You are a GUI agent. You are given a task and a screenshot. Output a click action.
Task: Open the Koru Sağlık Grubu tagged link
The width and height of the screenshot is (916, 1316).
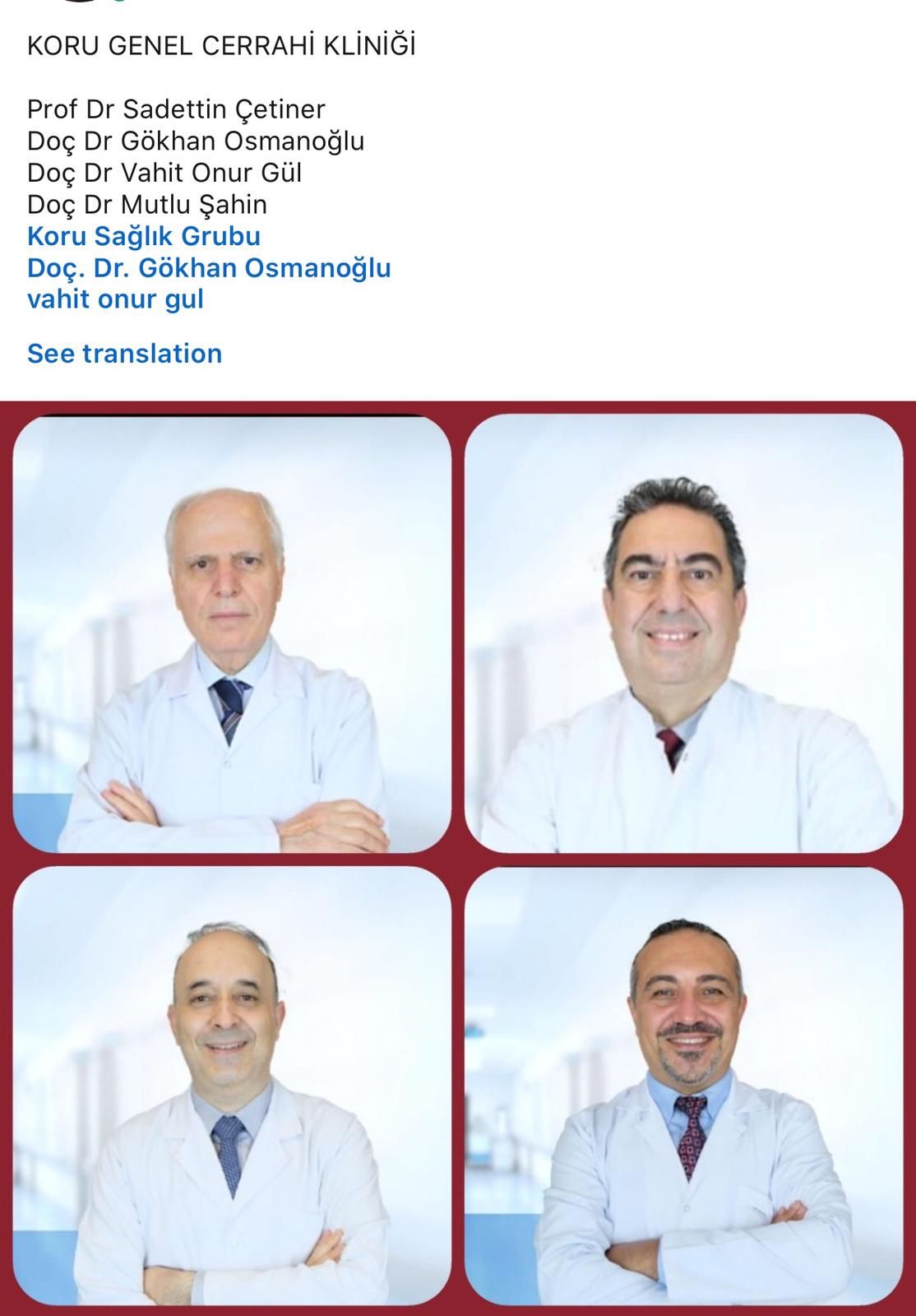coord(144,236)
